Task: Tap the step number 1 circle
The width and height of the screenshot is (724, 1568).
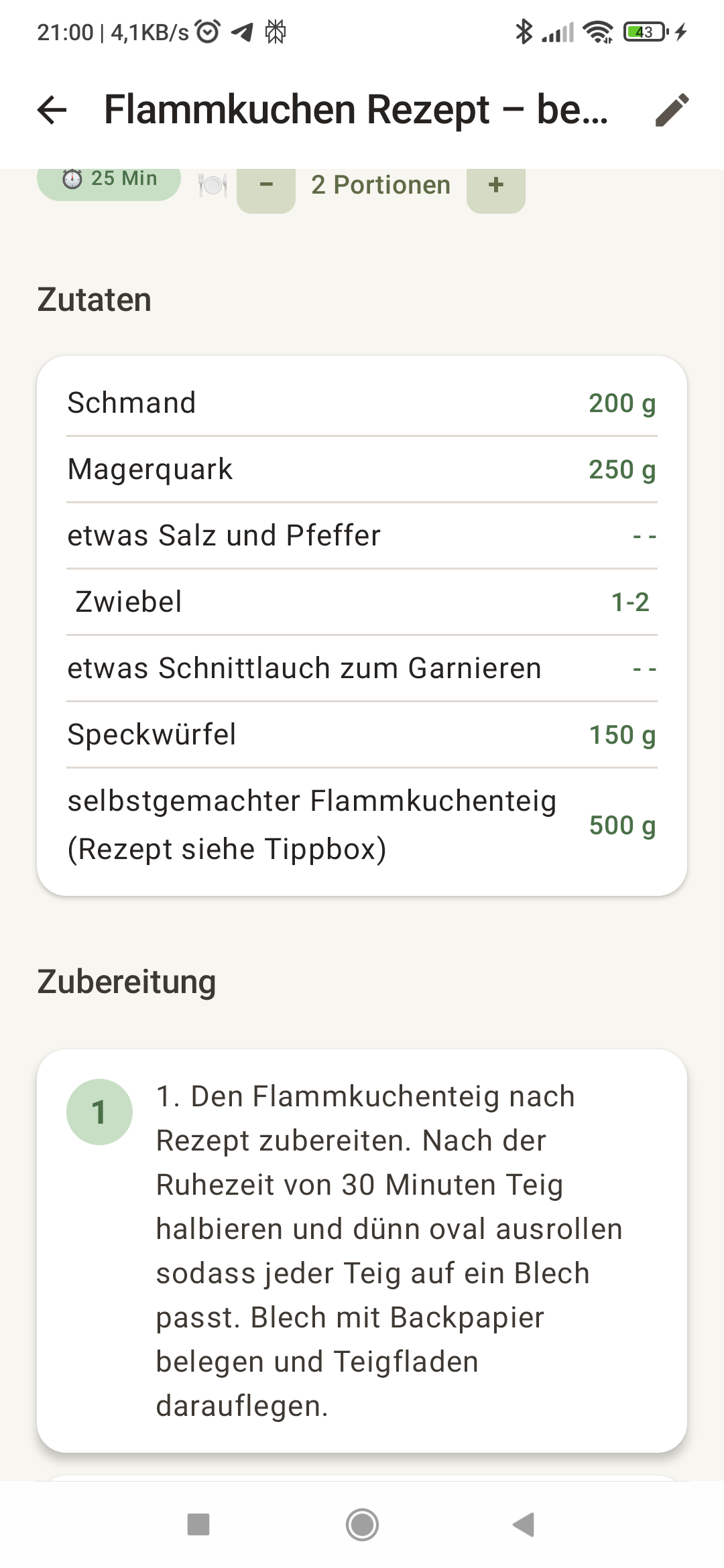Action: (x=99, y=1110)
